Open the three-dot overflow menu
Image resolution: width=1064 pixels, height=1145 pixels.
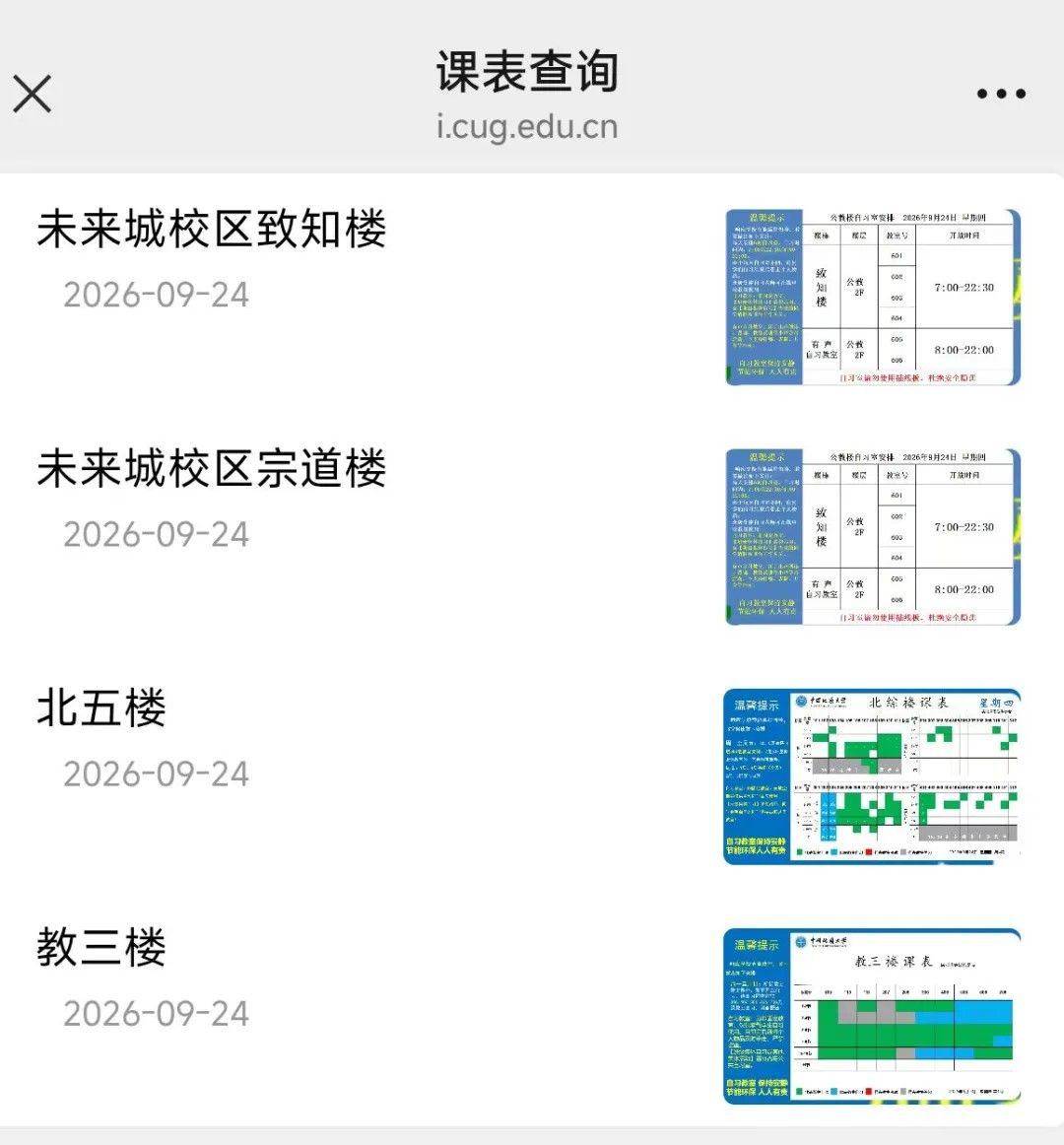point(1001,94)
